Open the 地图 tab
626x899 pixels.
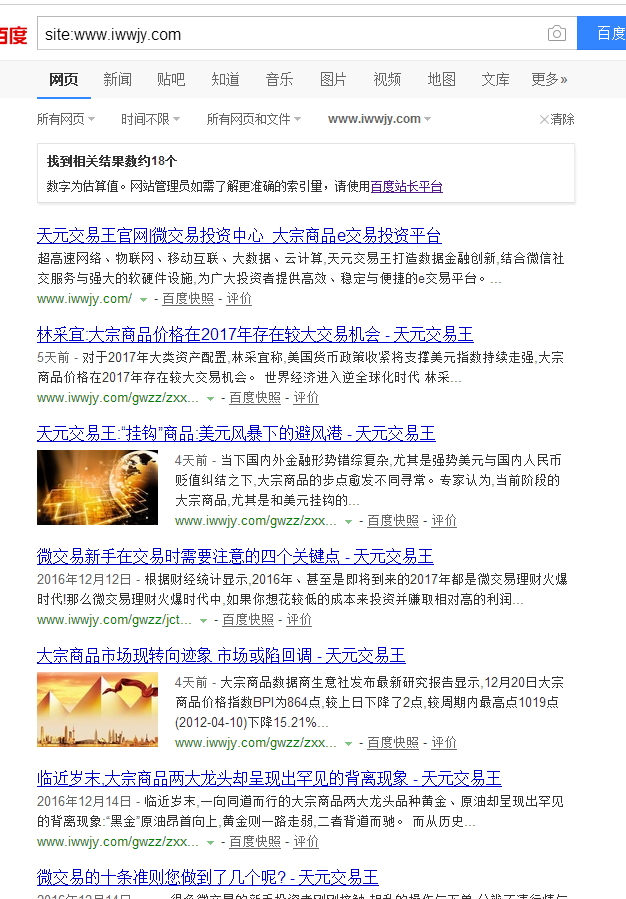tap(441, 79)
